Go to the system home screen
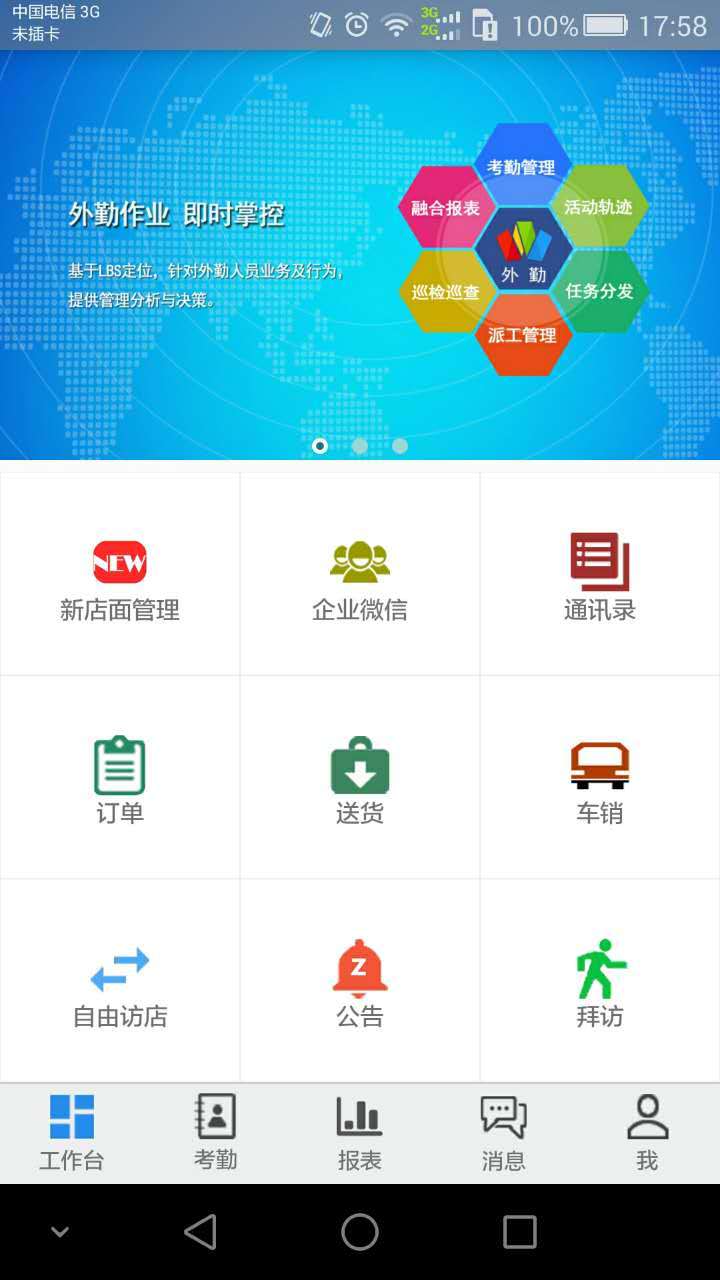This screenshot has height=1280, width=720. tap(360, 1232)
